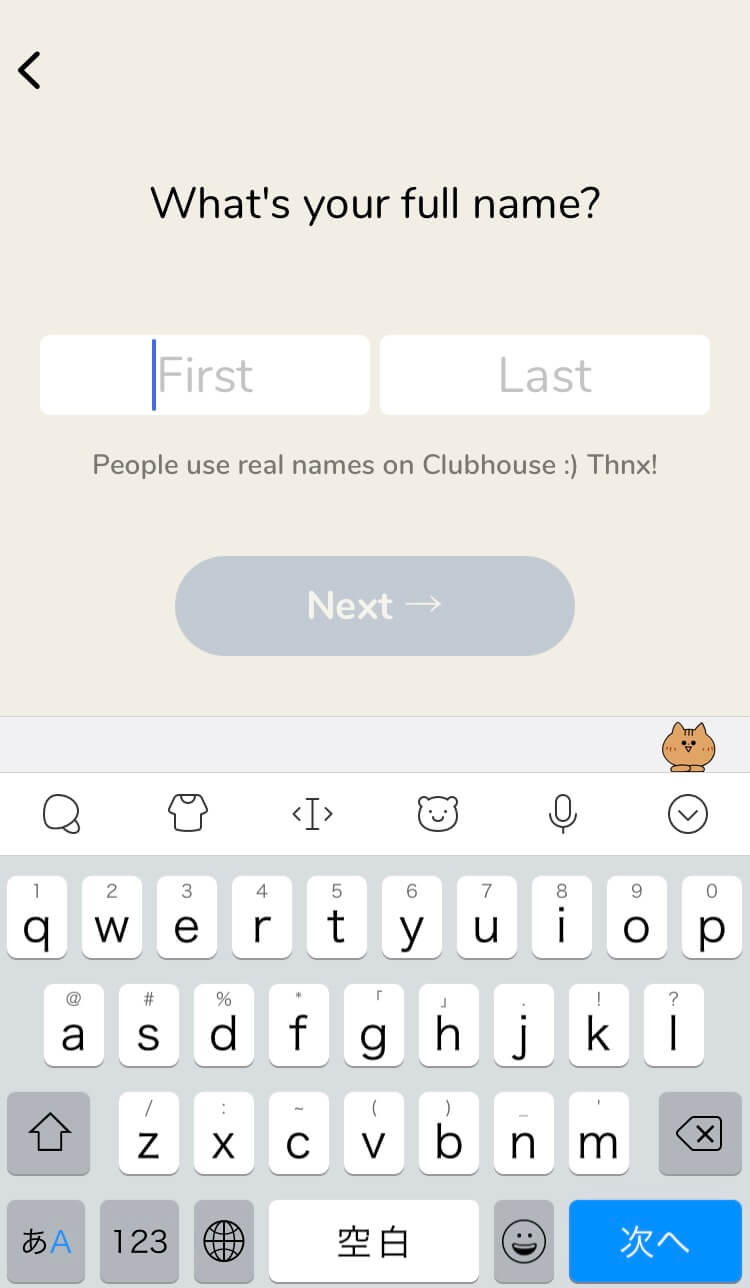
Task: Toggle the あA input mode key
Action: [x=46, y=1242]
